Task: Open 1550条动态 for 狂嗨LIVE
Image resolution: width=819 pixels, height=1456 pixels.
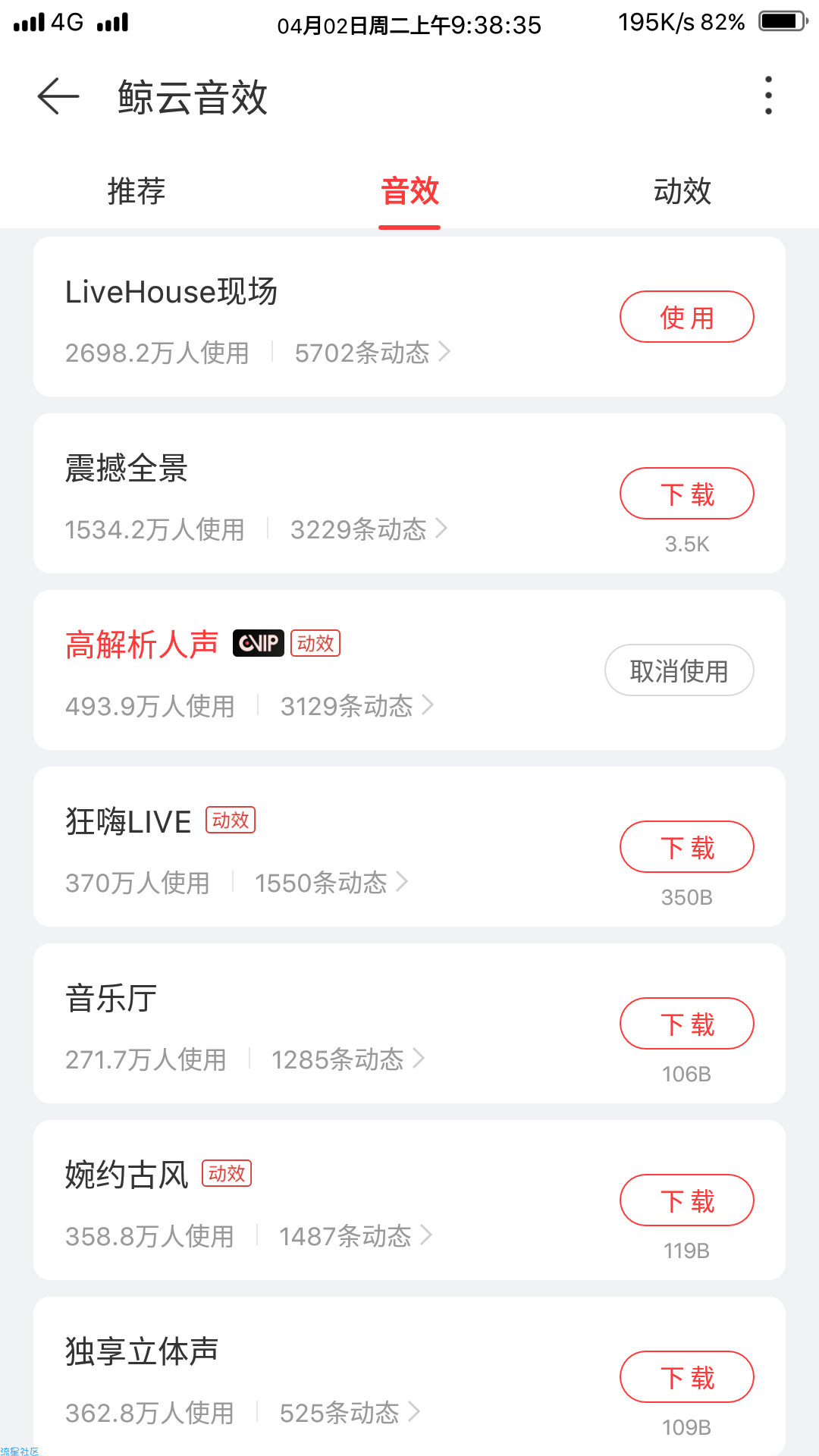Action: [331, 883]
